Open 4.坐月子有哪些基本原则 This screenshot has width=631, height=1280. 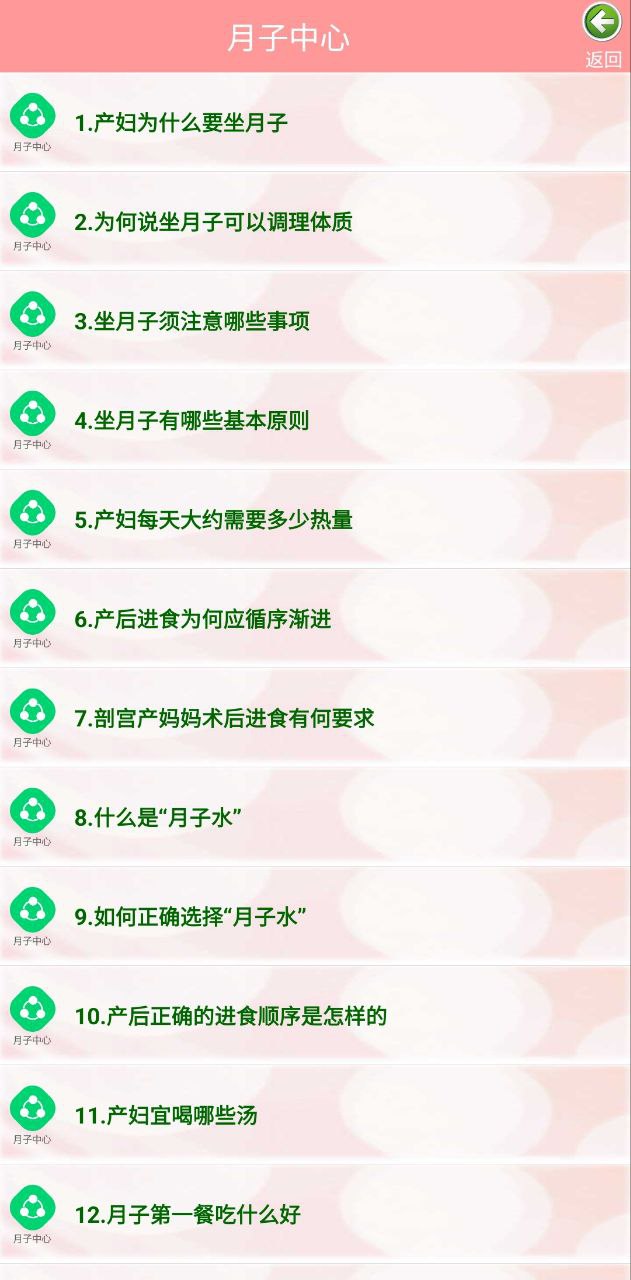pos(192,420)
